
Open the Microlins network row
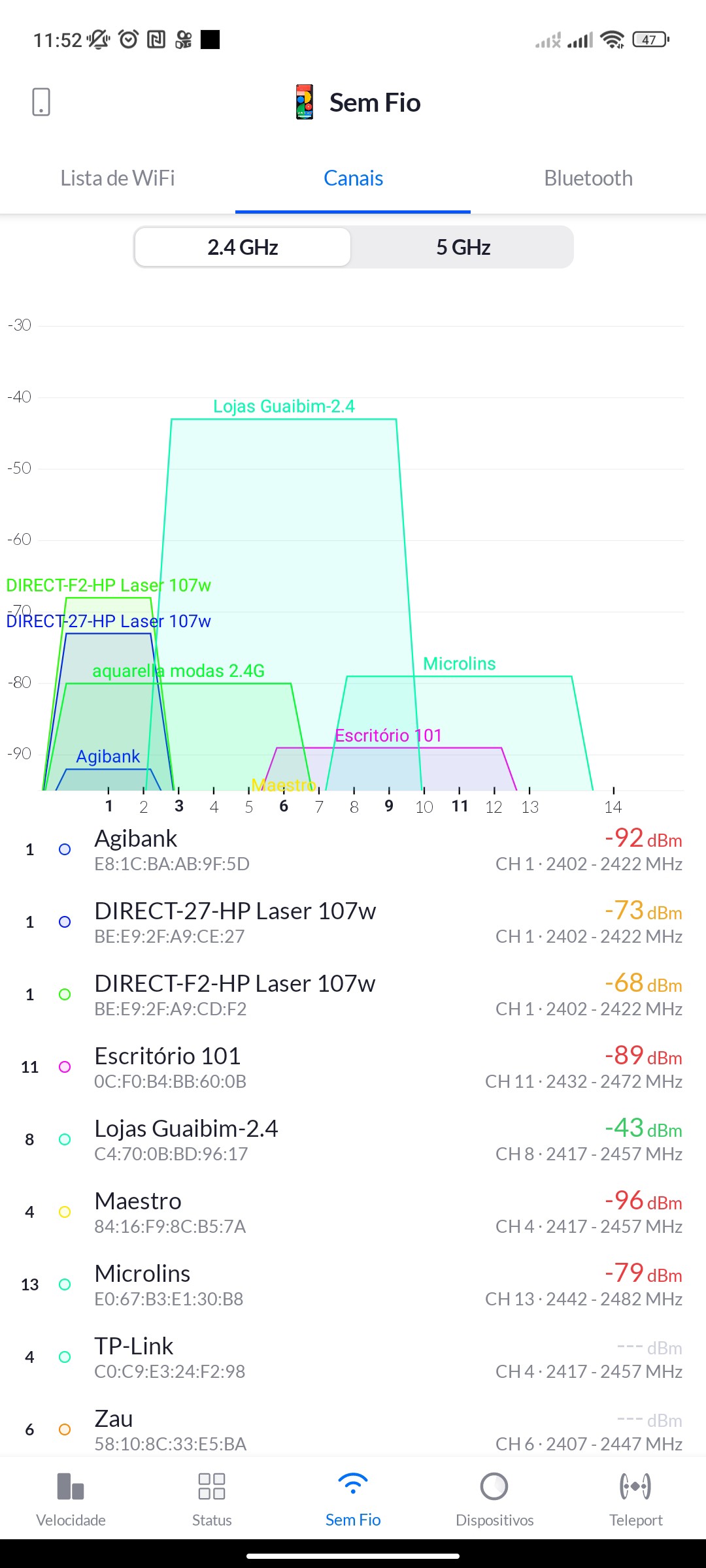[x=353, y=1285]
